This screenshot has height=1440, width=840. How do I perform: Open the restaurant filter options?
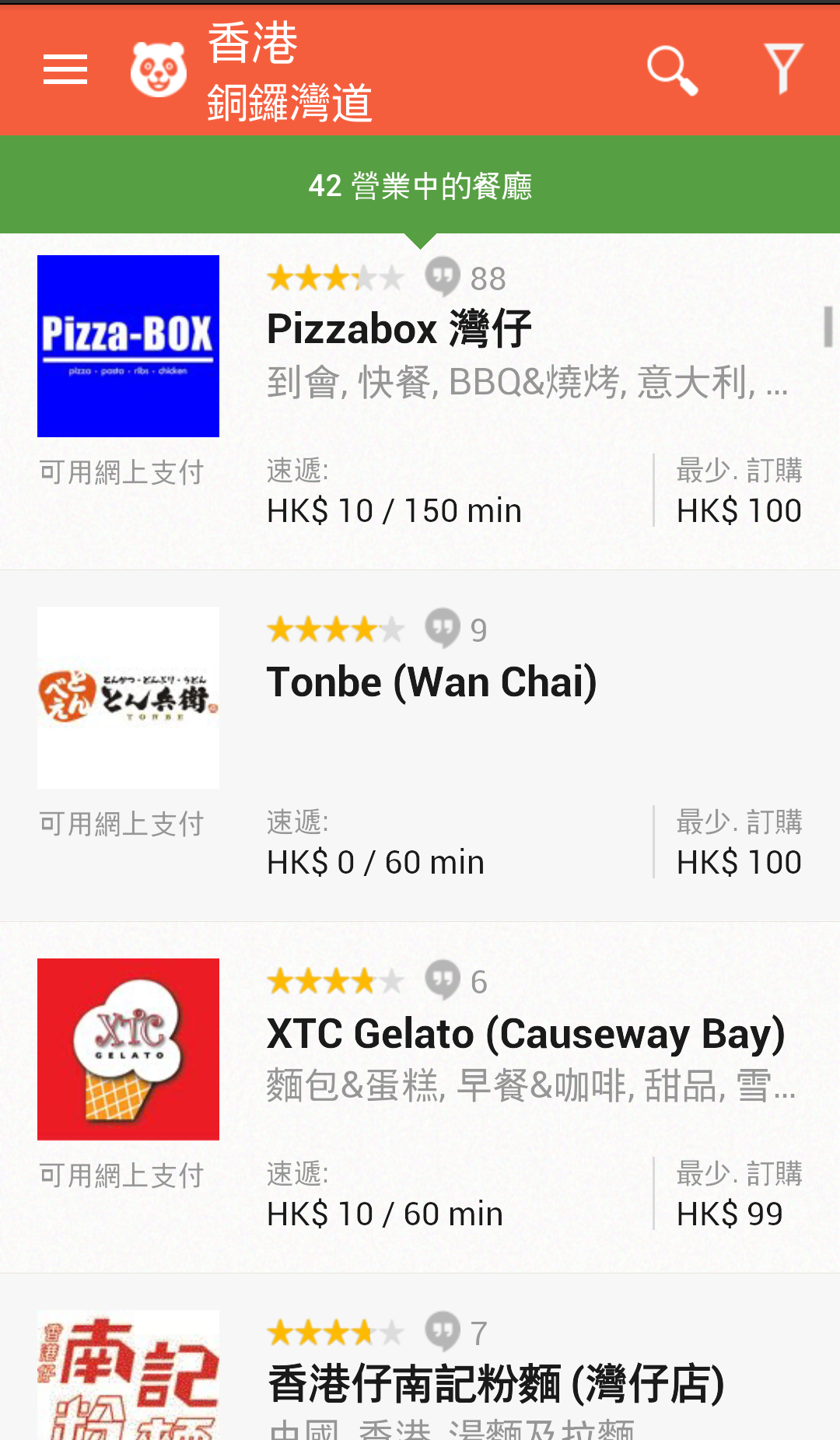782,70
